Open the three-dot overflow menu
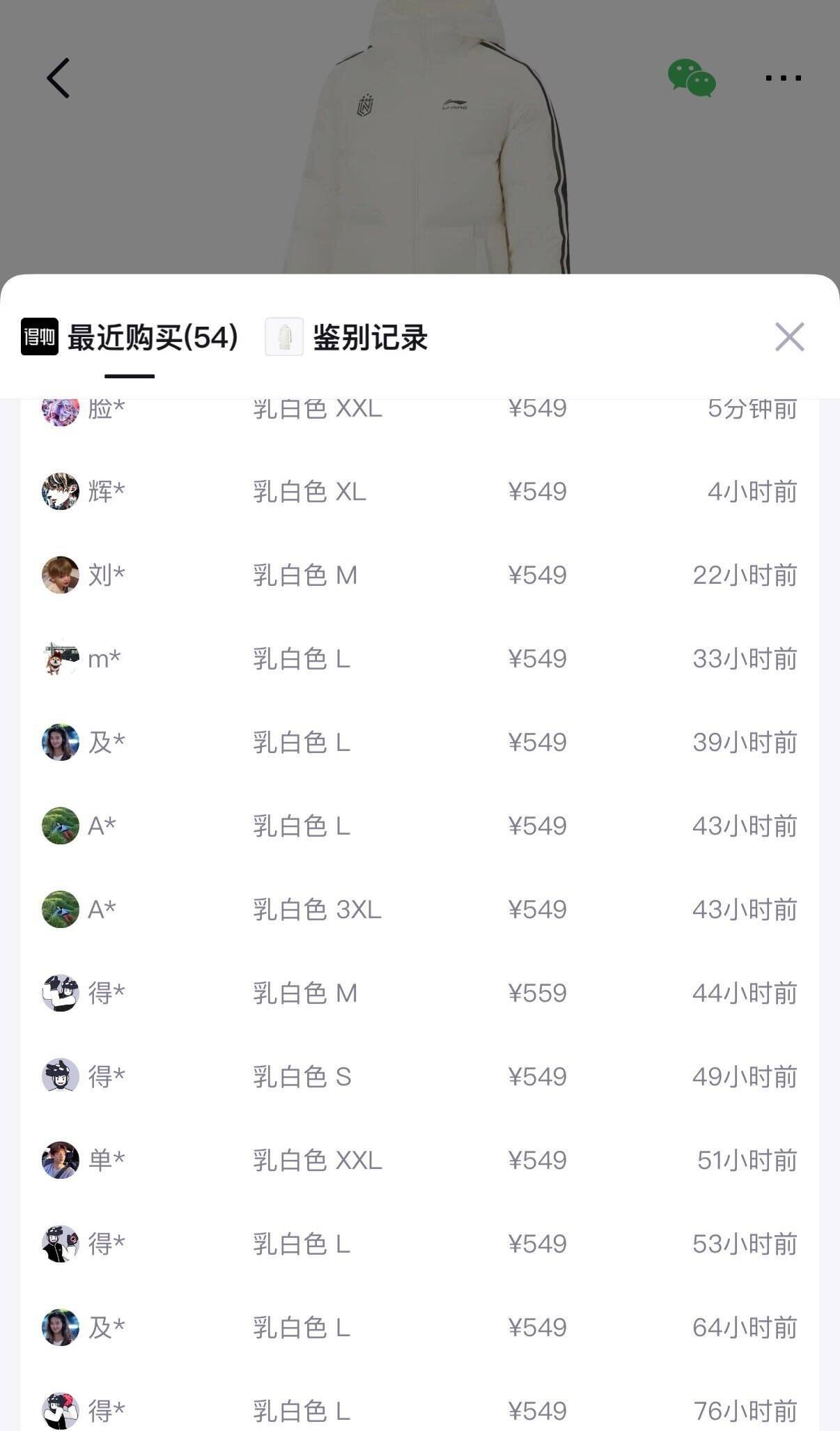 tap(783, 77)
